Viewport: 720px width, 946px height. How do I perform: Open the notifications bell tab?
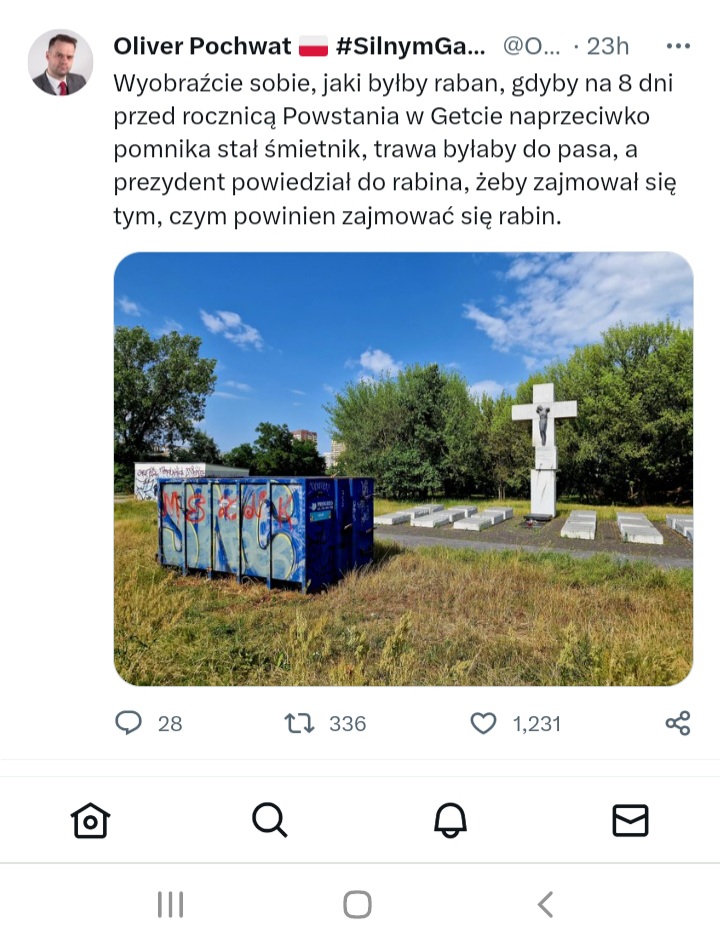point(450,820)
